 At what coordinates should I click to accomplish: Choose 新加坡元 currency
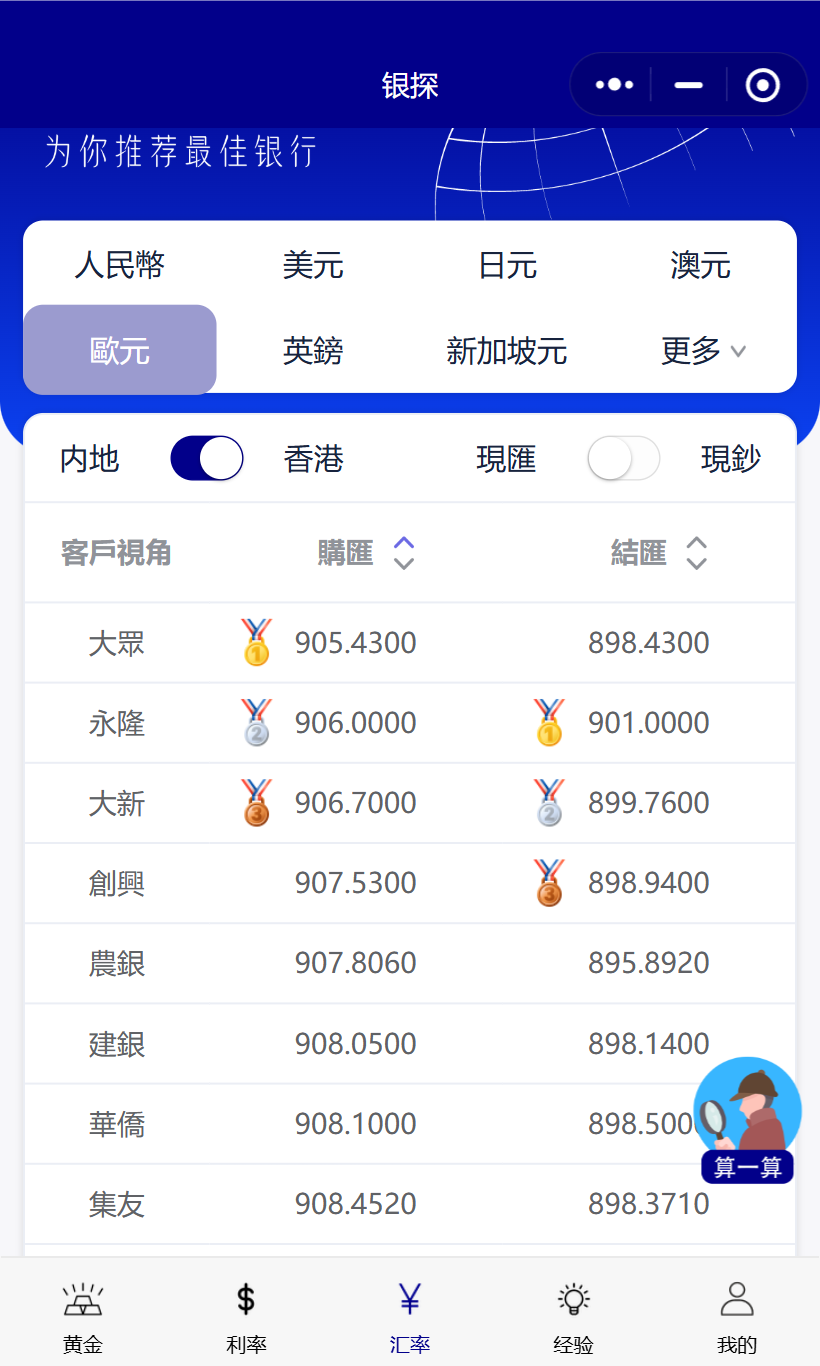tap(507, 350)
